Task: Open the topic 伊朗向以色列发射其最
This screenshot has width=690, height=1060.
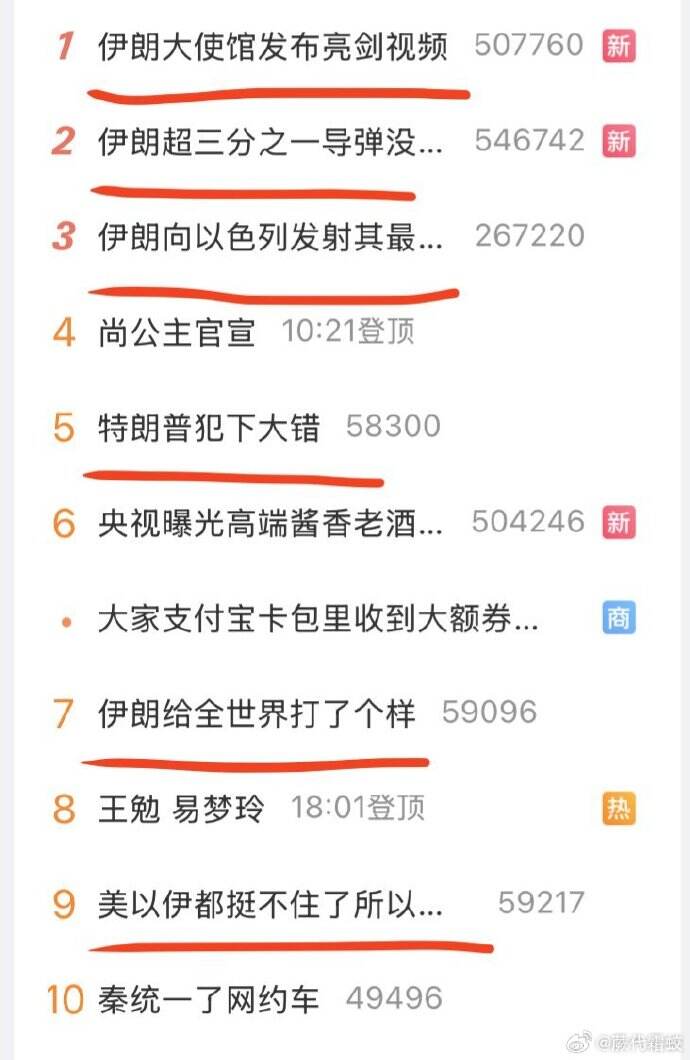Action: (x=270, y=237)
